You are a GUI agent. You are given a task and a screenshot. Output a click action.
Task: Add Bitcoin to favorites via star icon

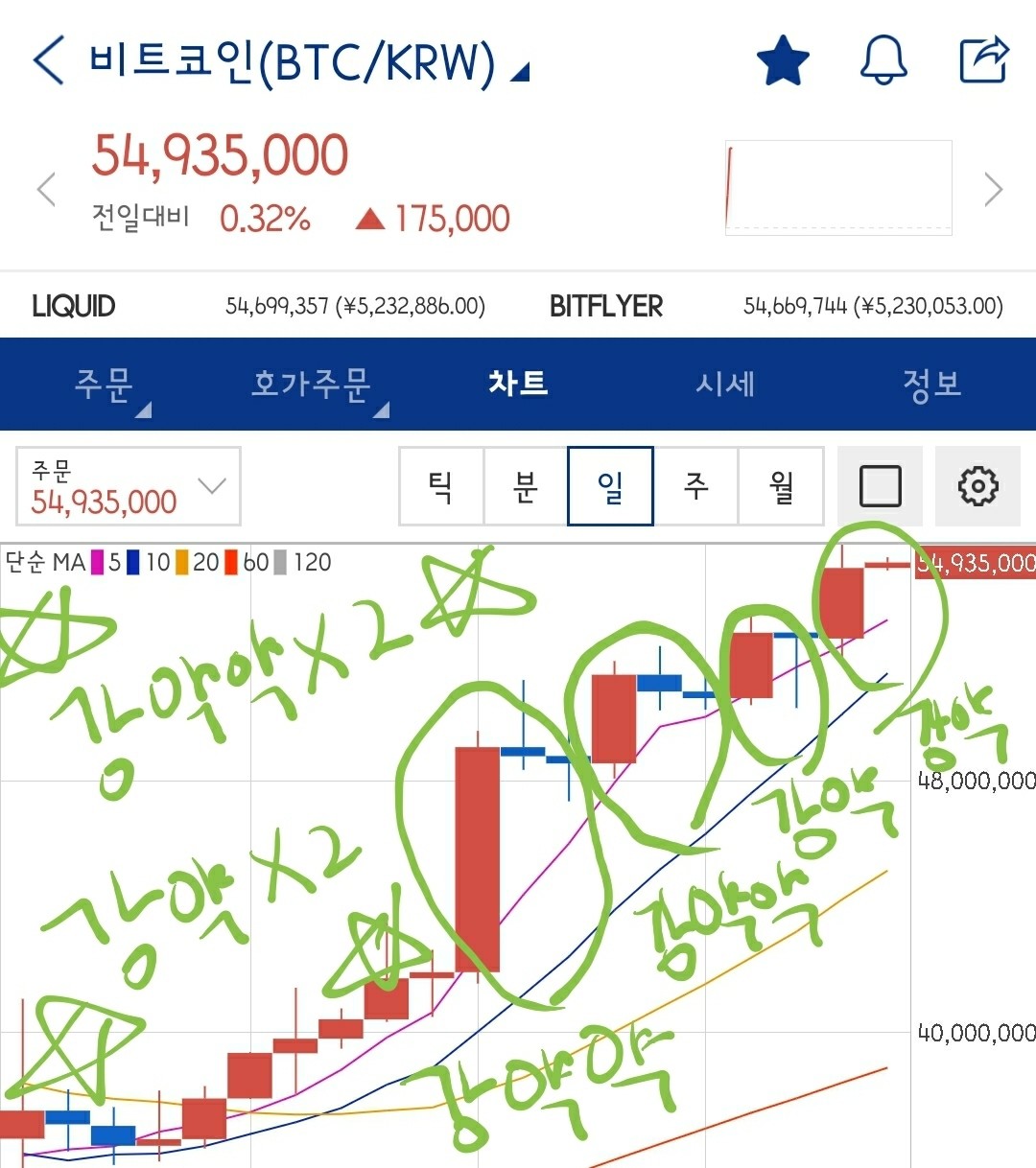[783, 59]
